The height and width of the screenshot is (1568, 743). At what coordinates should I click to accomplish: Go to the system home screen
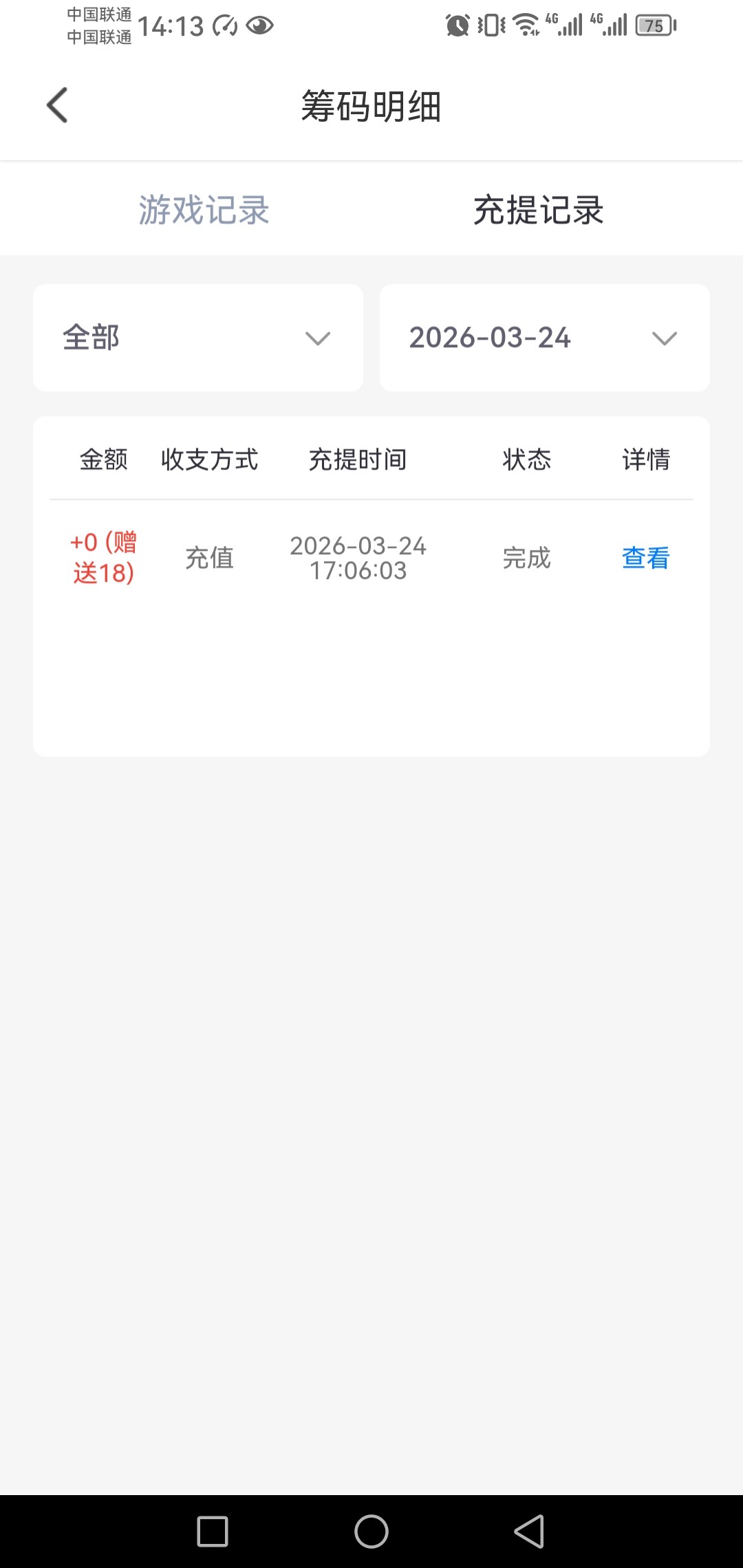click(371, 1532)
